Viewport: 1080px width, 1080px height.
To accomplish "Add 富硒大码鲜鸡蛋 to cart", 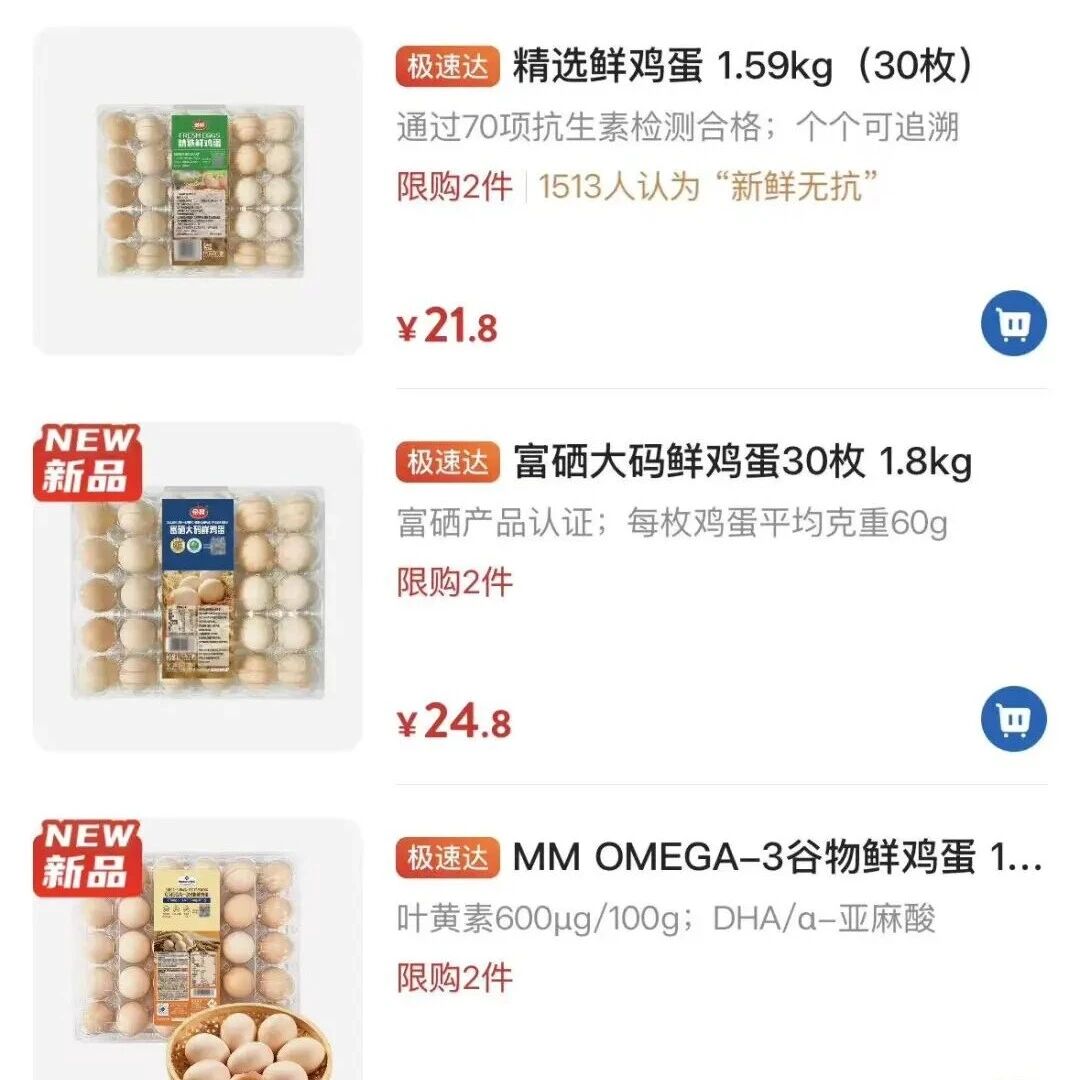I will point(1013,718).
